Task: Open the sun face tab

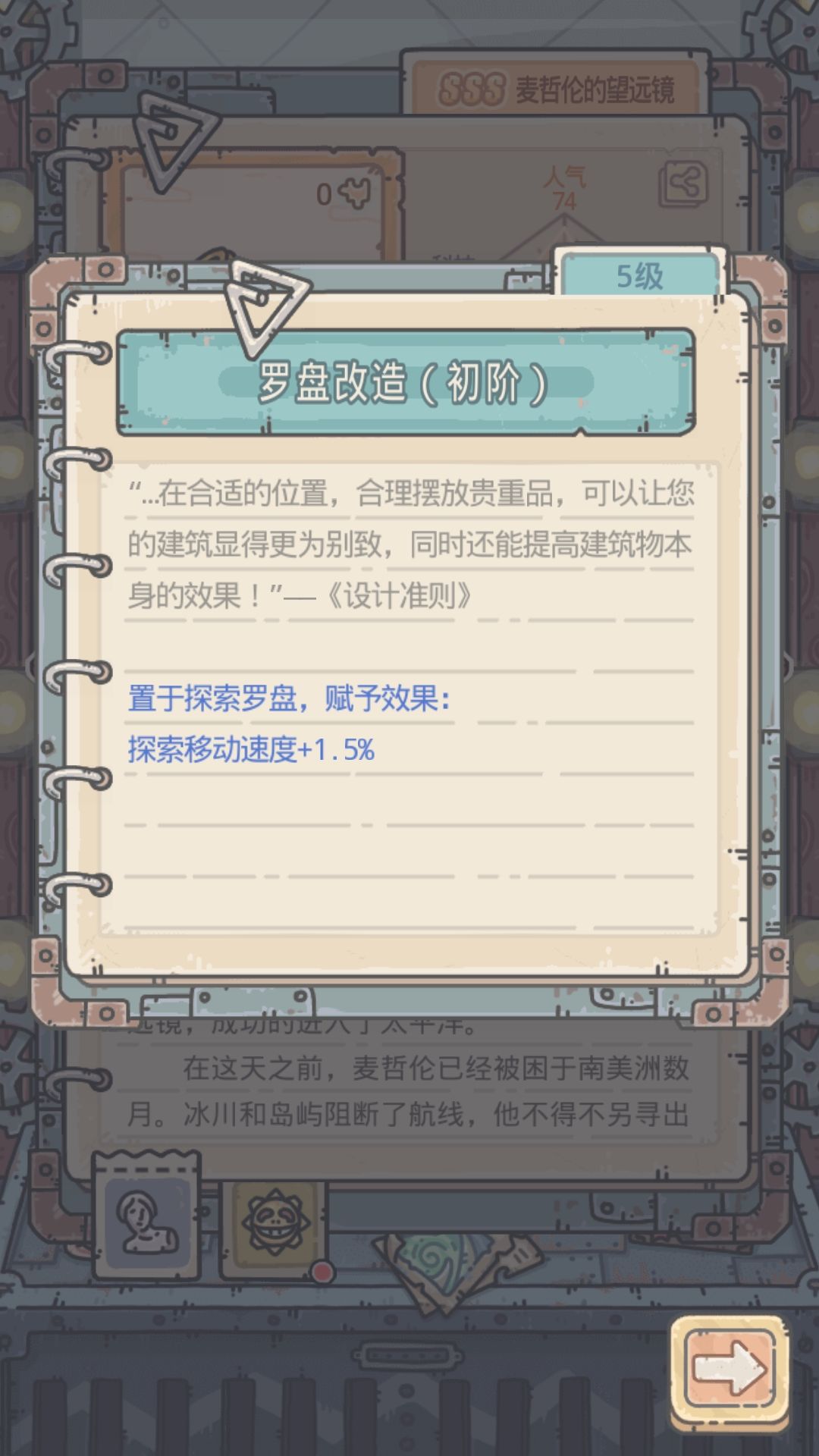Action: coord(274,1223)
